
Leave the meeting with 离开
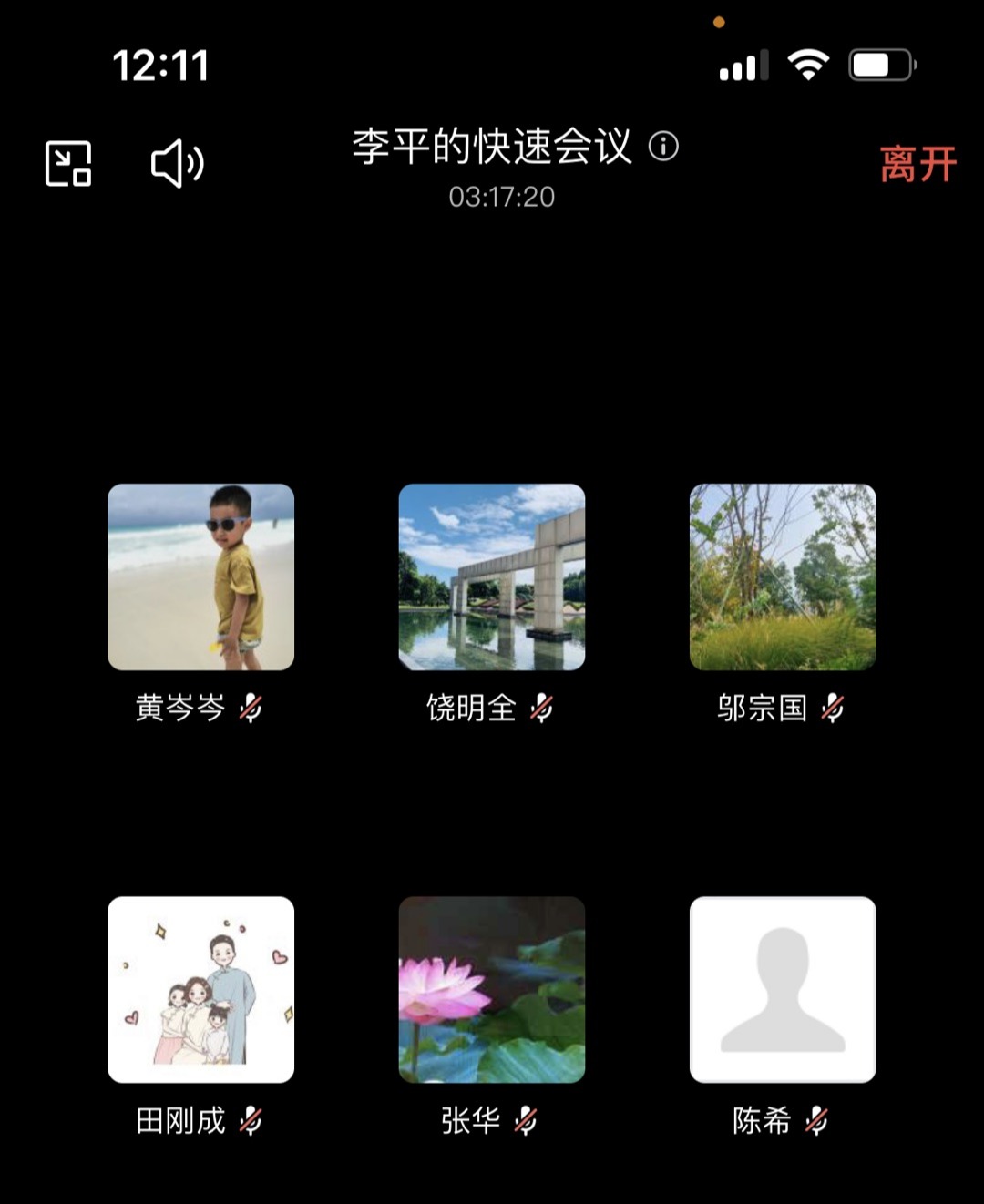917,165
